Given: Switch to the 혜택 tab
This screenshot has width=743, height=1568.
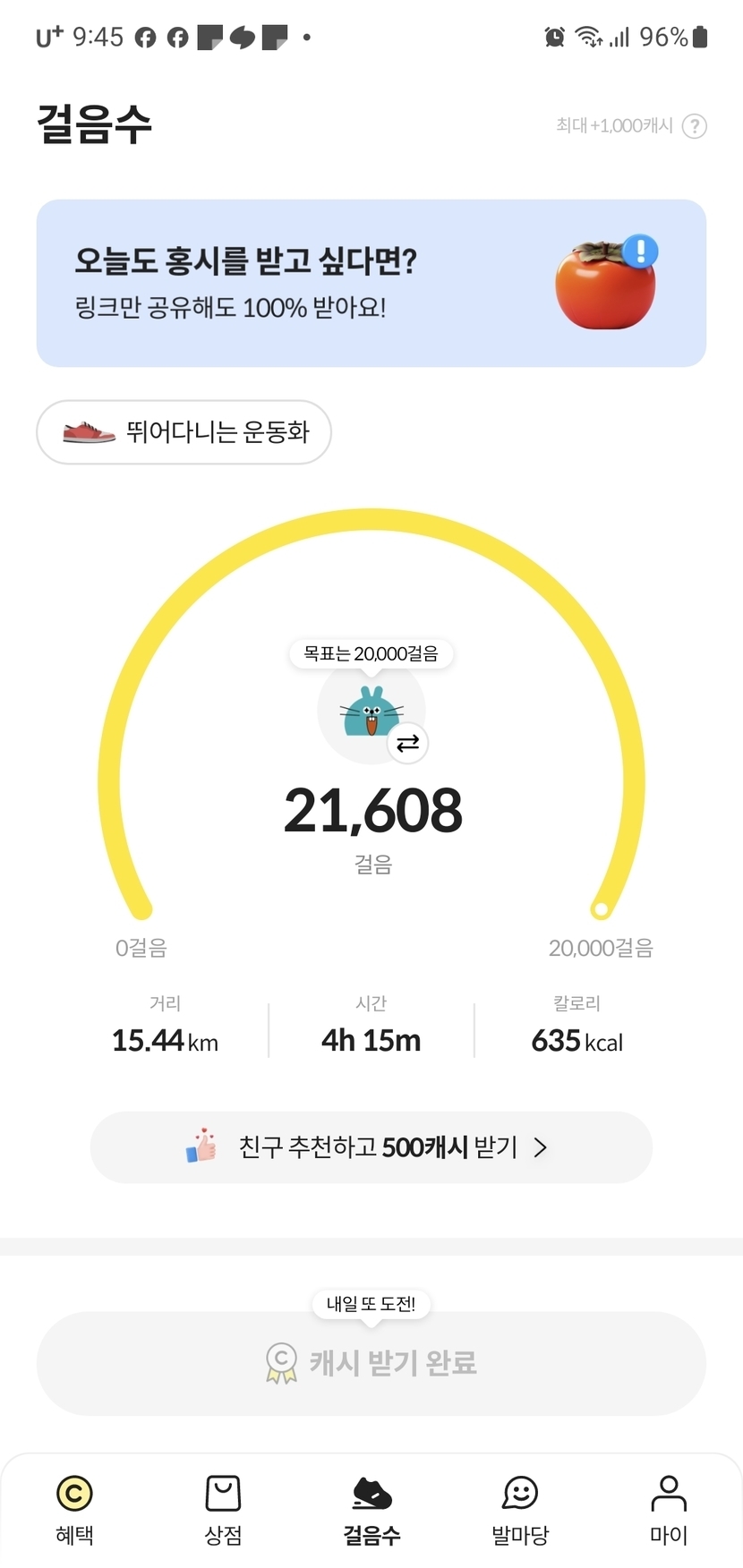Looking at the screenshot, I should pos(74,1508).
